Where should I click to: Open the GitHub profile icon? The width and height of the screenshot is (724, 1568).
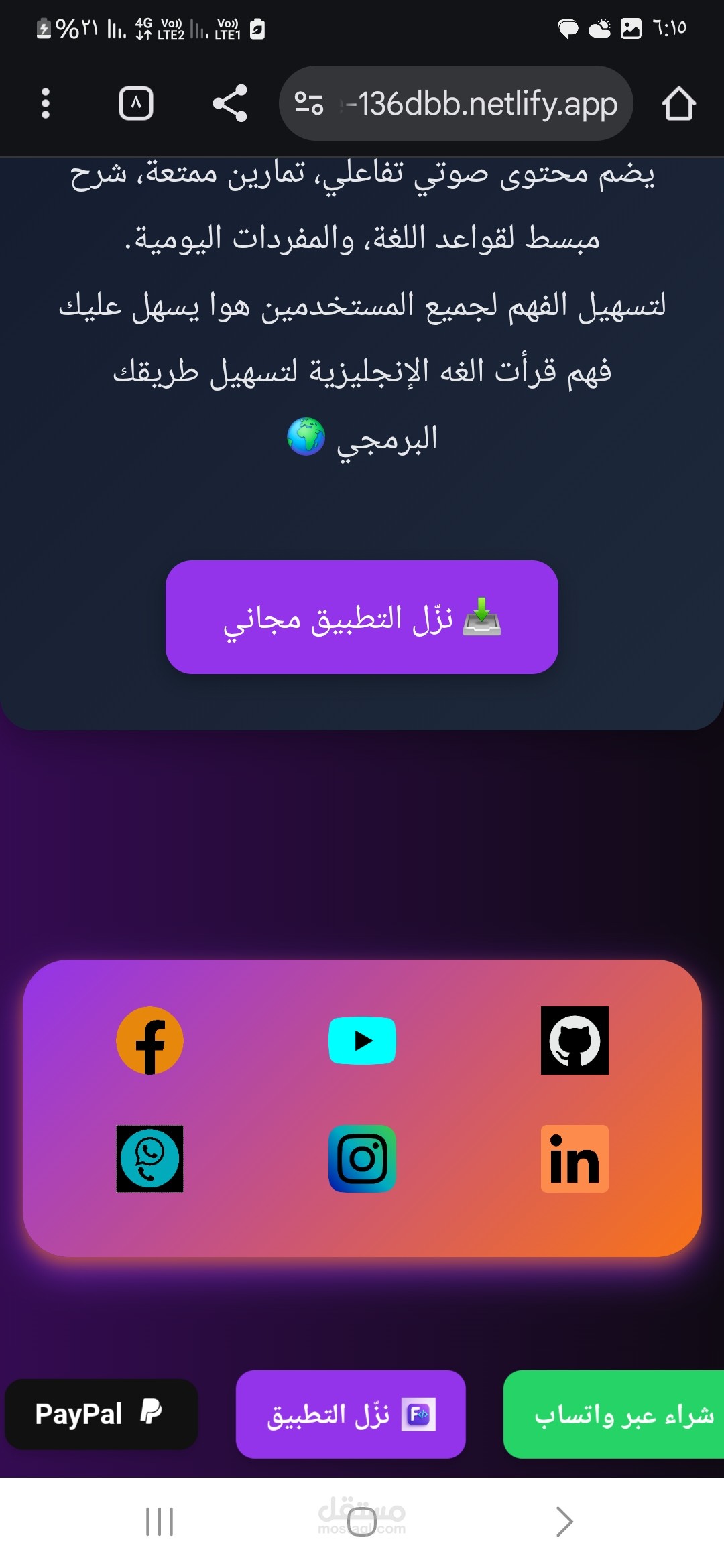coord(575,1041)
